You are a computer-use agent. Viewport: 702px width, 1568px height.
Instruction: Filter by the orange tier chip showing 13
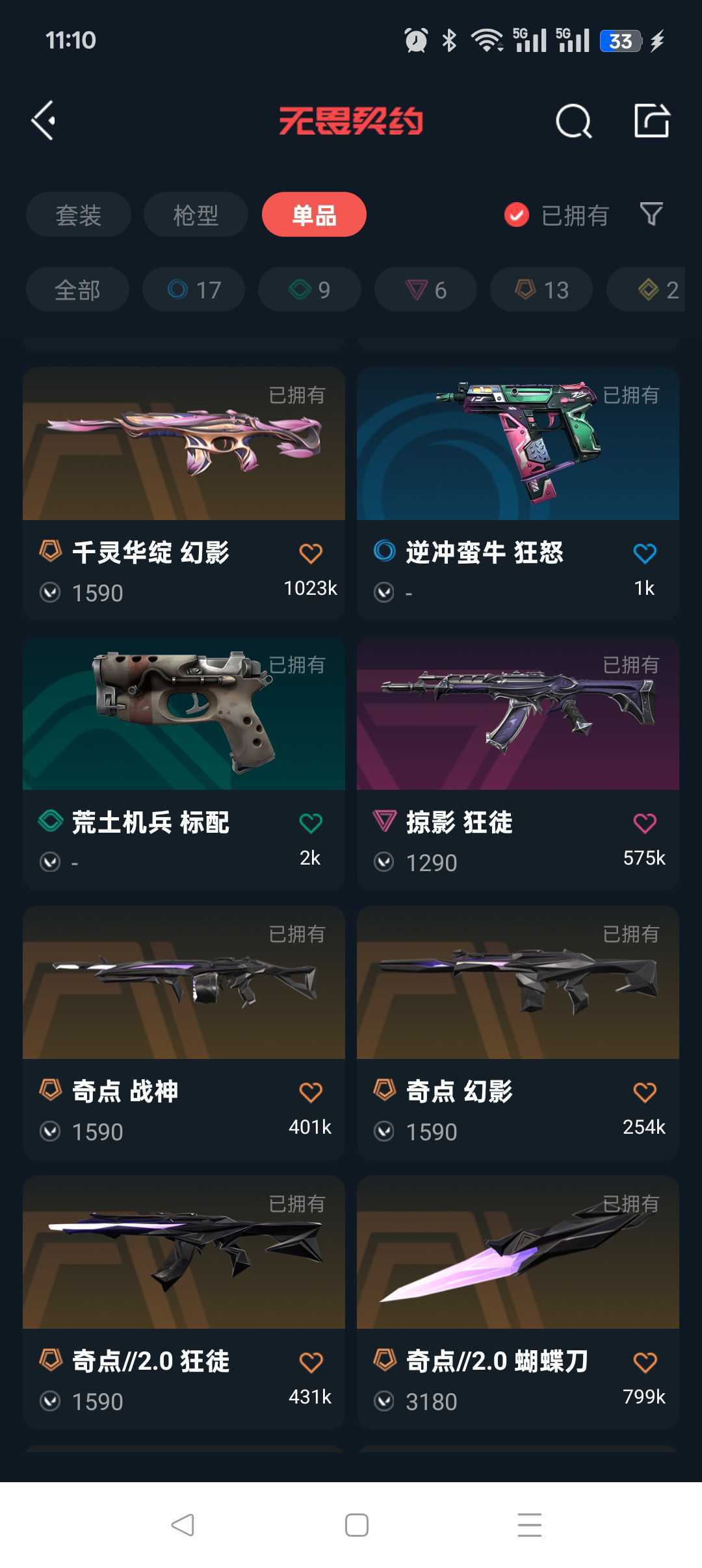(541, 289)
